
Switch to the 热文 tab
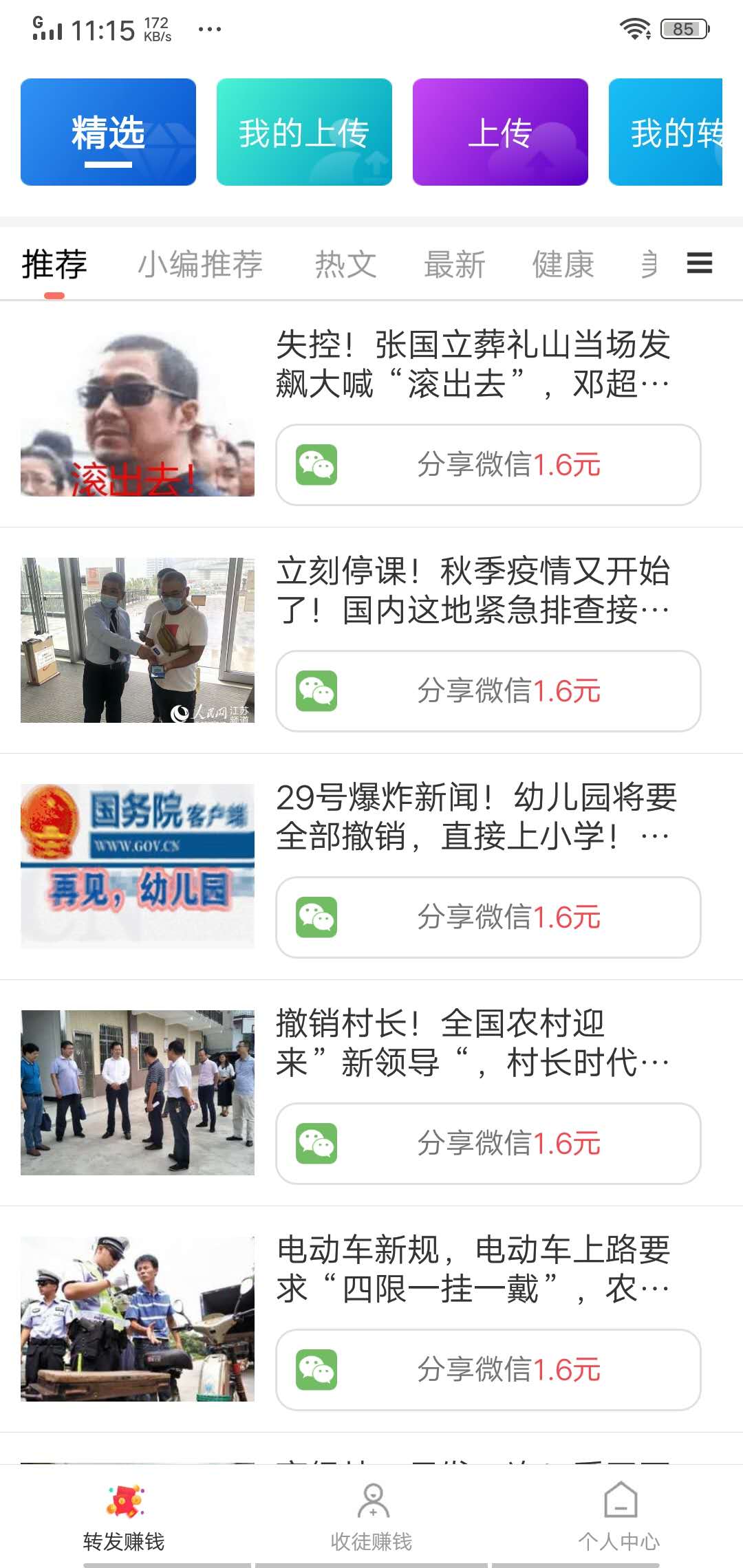[x=347, y=263]
